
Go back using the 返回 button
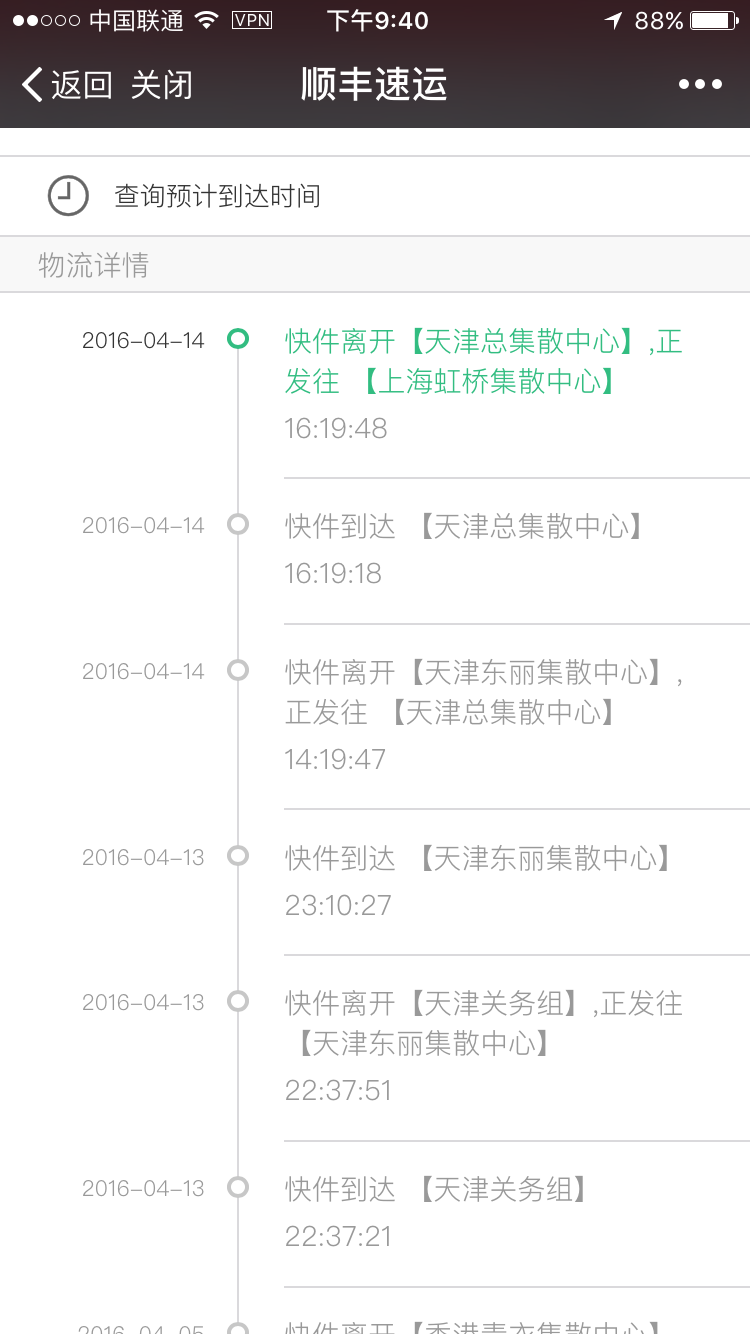(x=66, y=85)
